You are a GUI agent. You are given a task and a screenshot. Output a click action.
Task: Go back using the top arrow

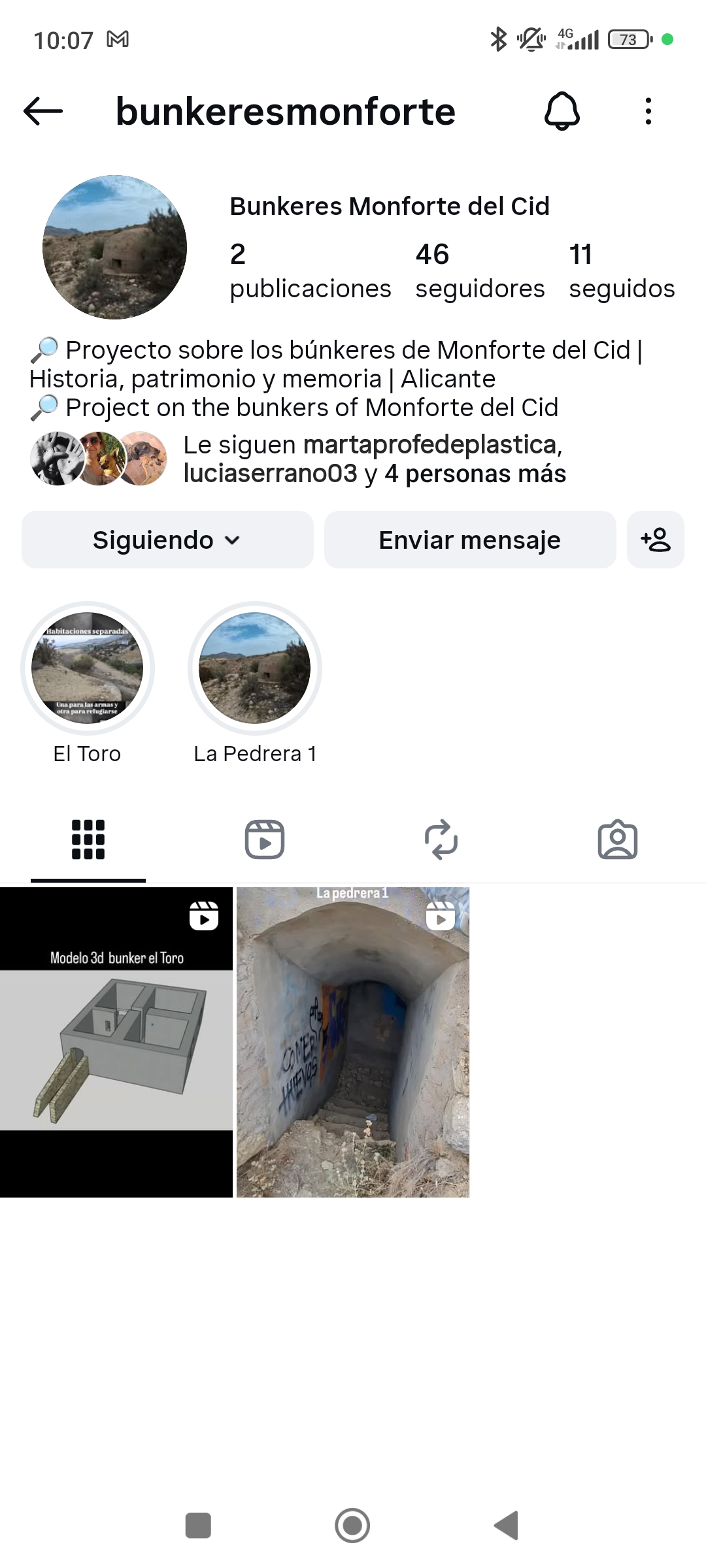click(43, 111)
